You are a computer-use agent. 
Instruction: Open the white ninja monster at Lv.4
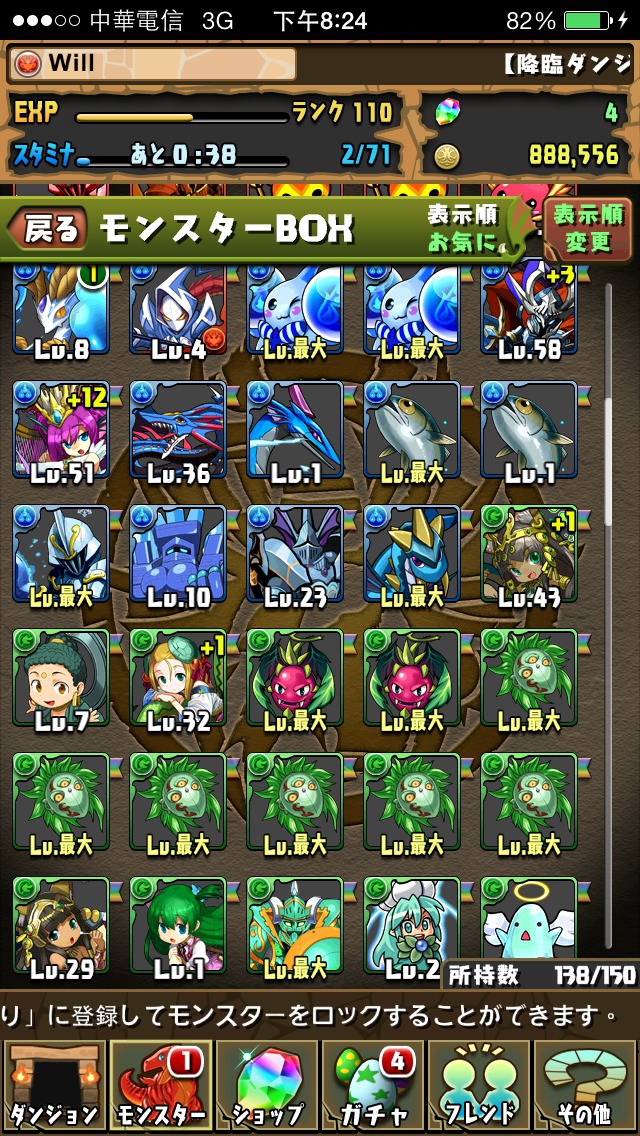(x=178, y=310)
